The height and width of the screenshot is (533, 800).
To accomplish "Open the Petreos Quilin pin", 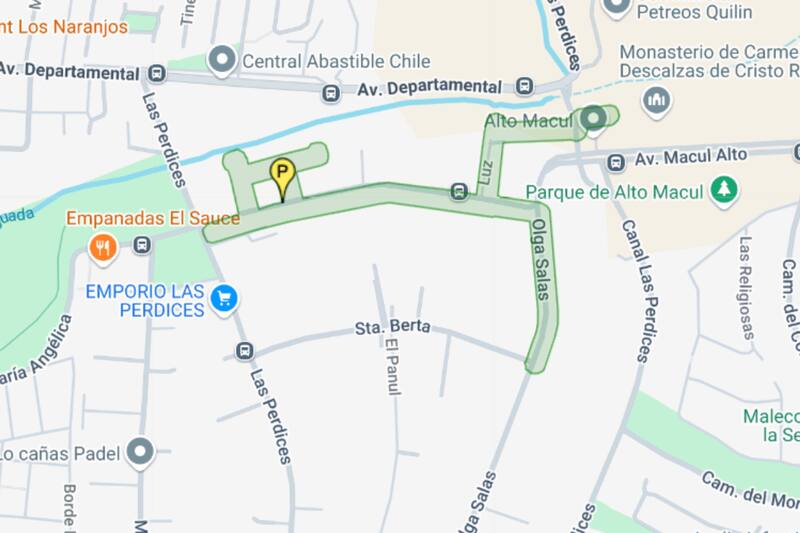I will 617,8.
